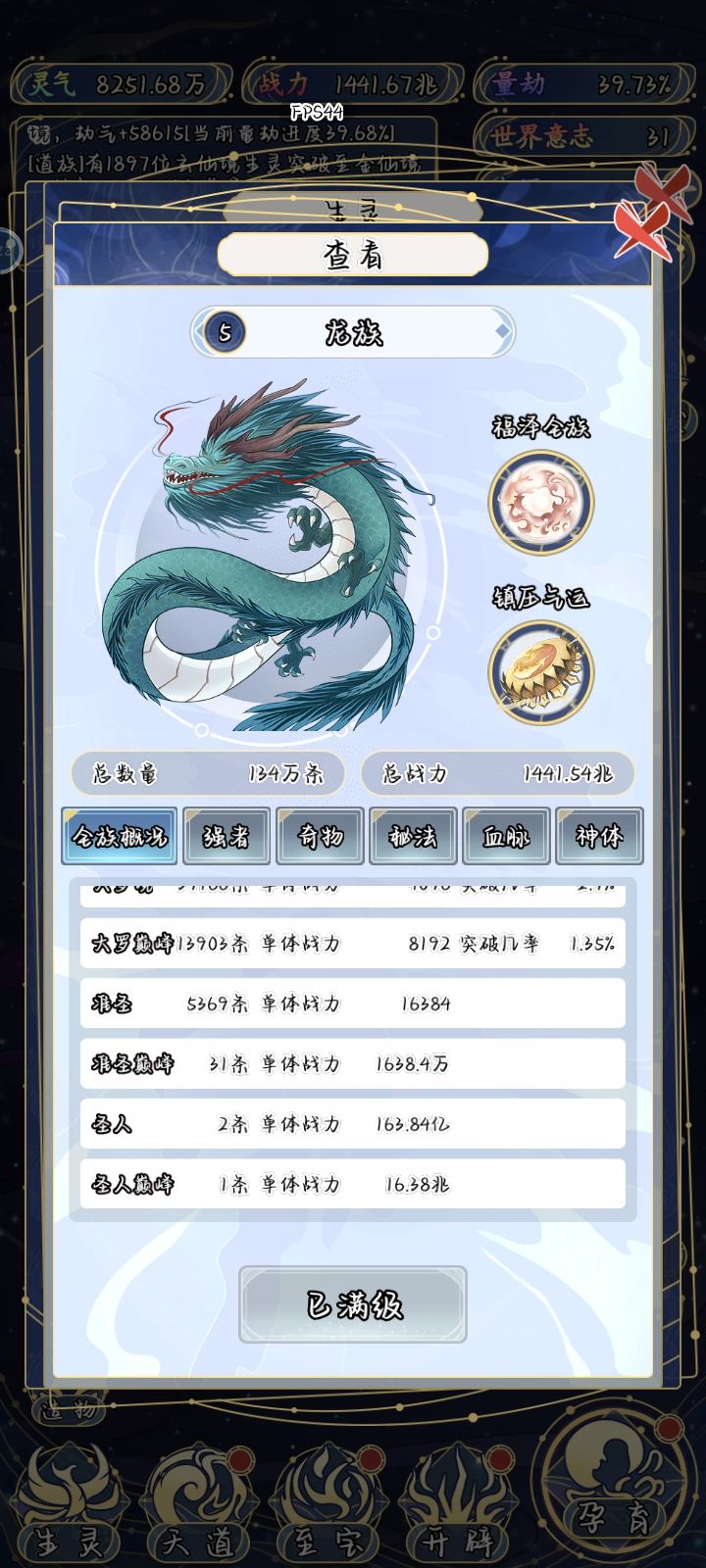Viewport: 706px width, 1568px height.
Task: Tap the 孕育 button
Action: click(613, 1485)
